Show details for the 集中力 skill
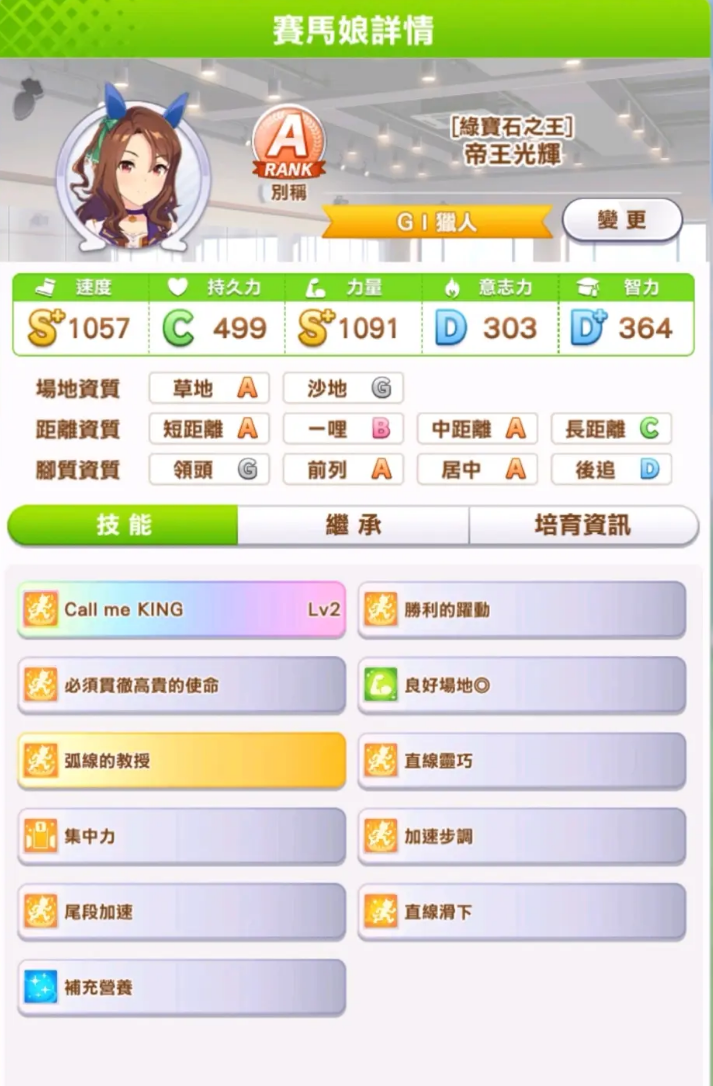Screen dimensions: 713x1086 (x=181, y=836)
